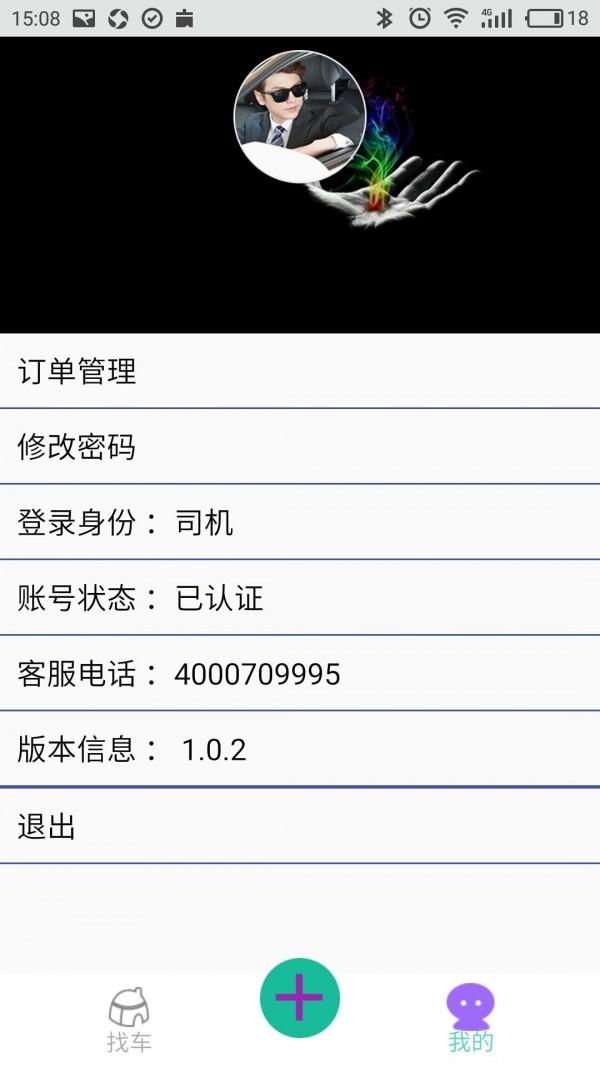
Task: Tap the 客服电话 4000709995 row
Action: [300, 673]
